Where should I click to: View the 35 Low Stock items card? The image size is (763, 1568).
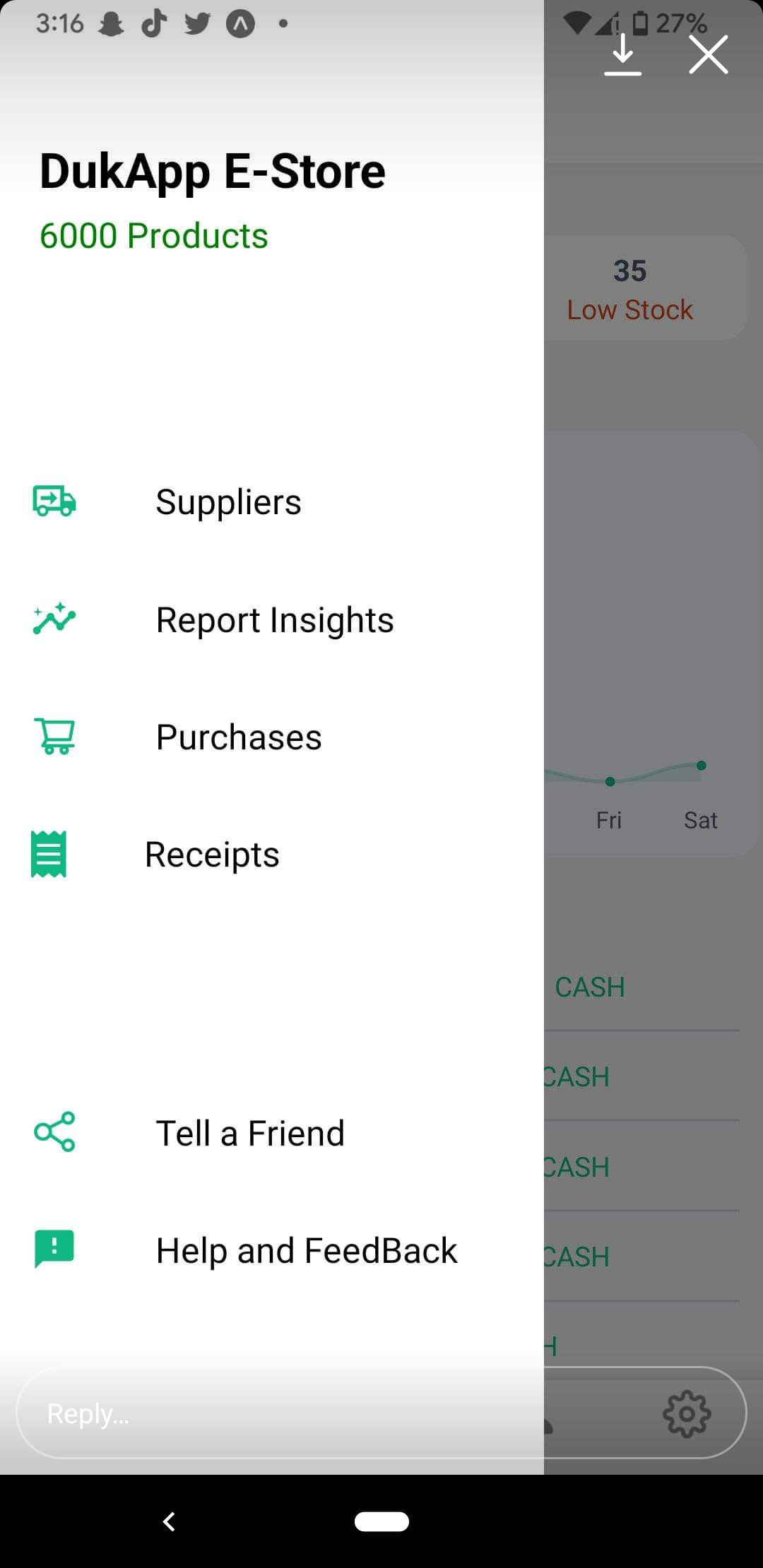pyautogui.click(x=630, y=290)
